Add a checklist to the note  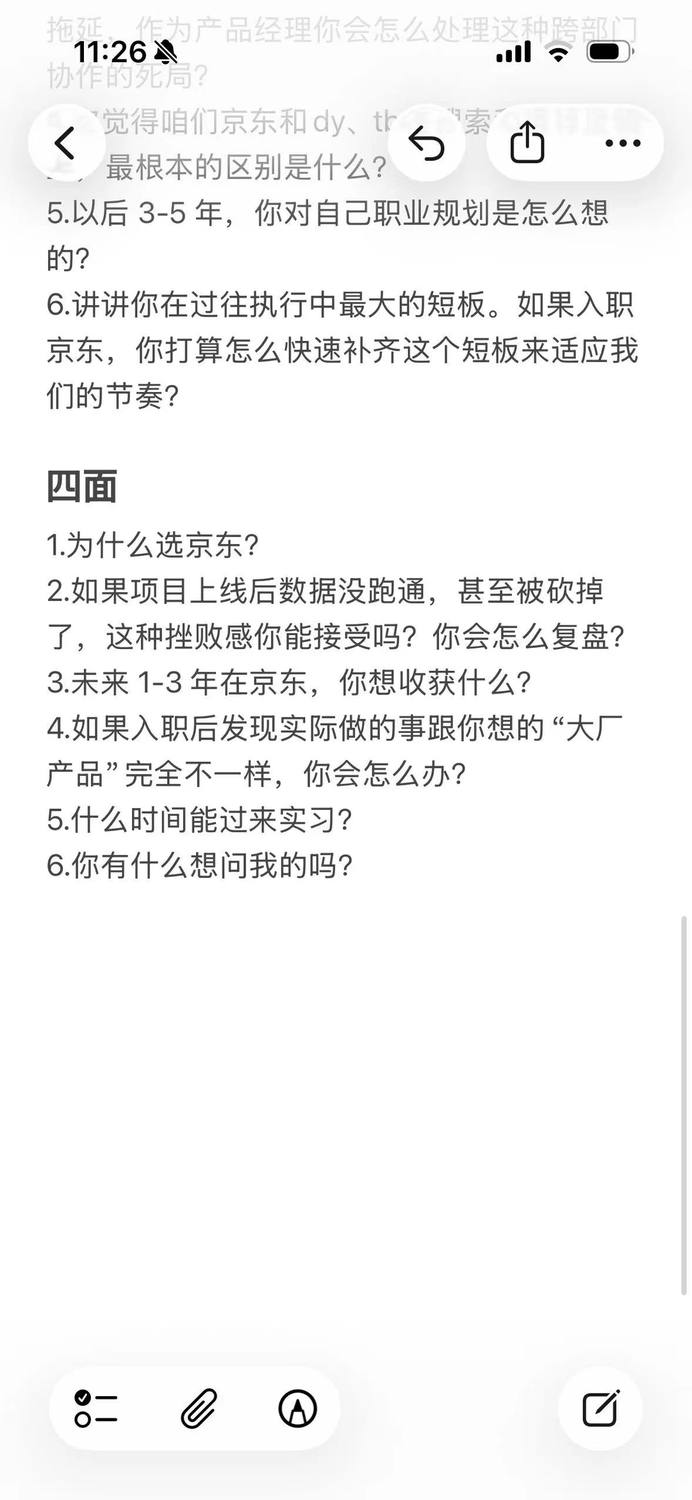coord(96,1409)
